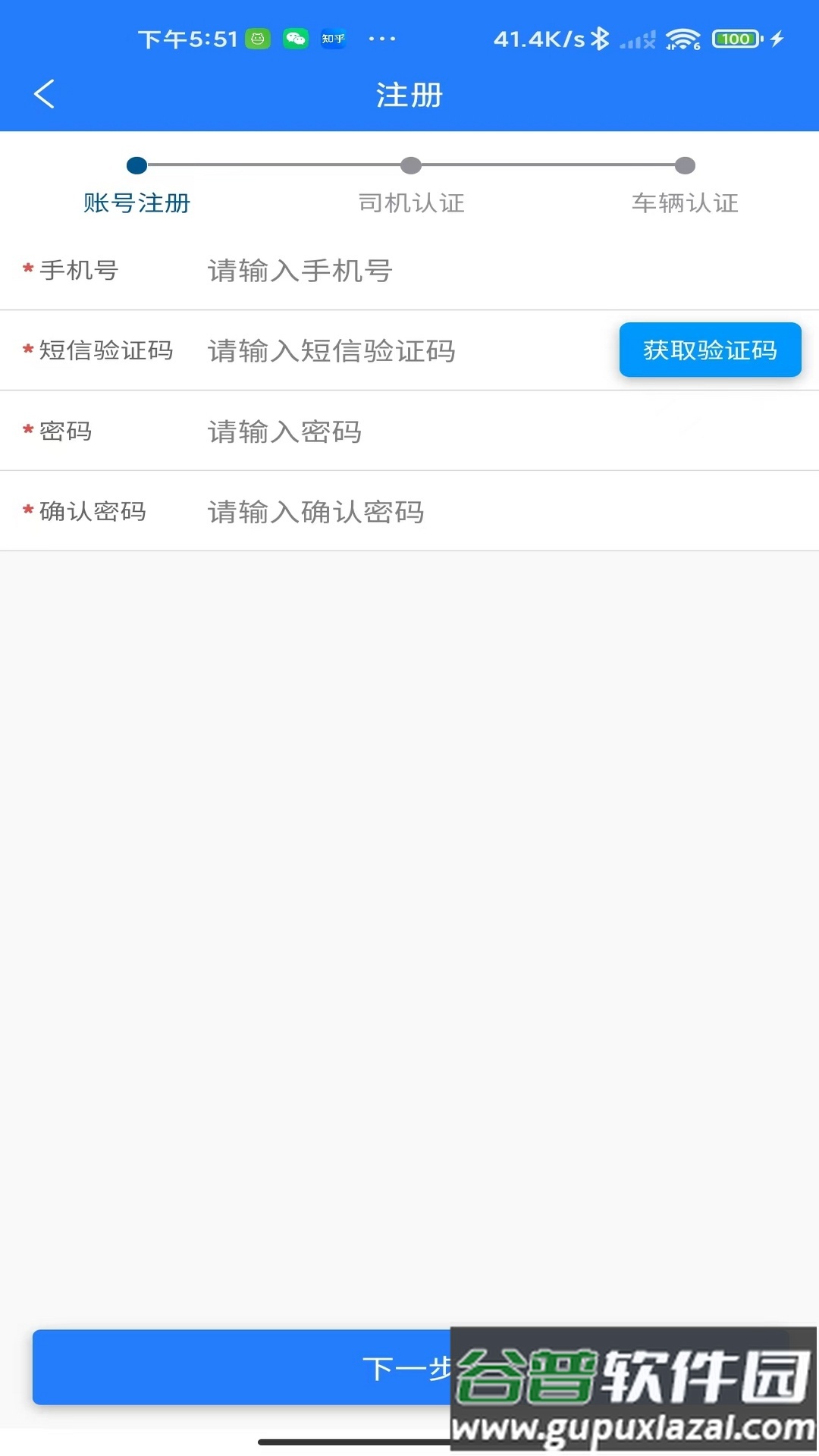Tap the 下一步 button

point(409,1369)
